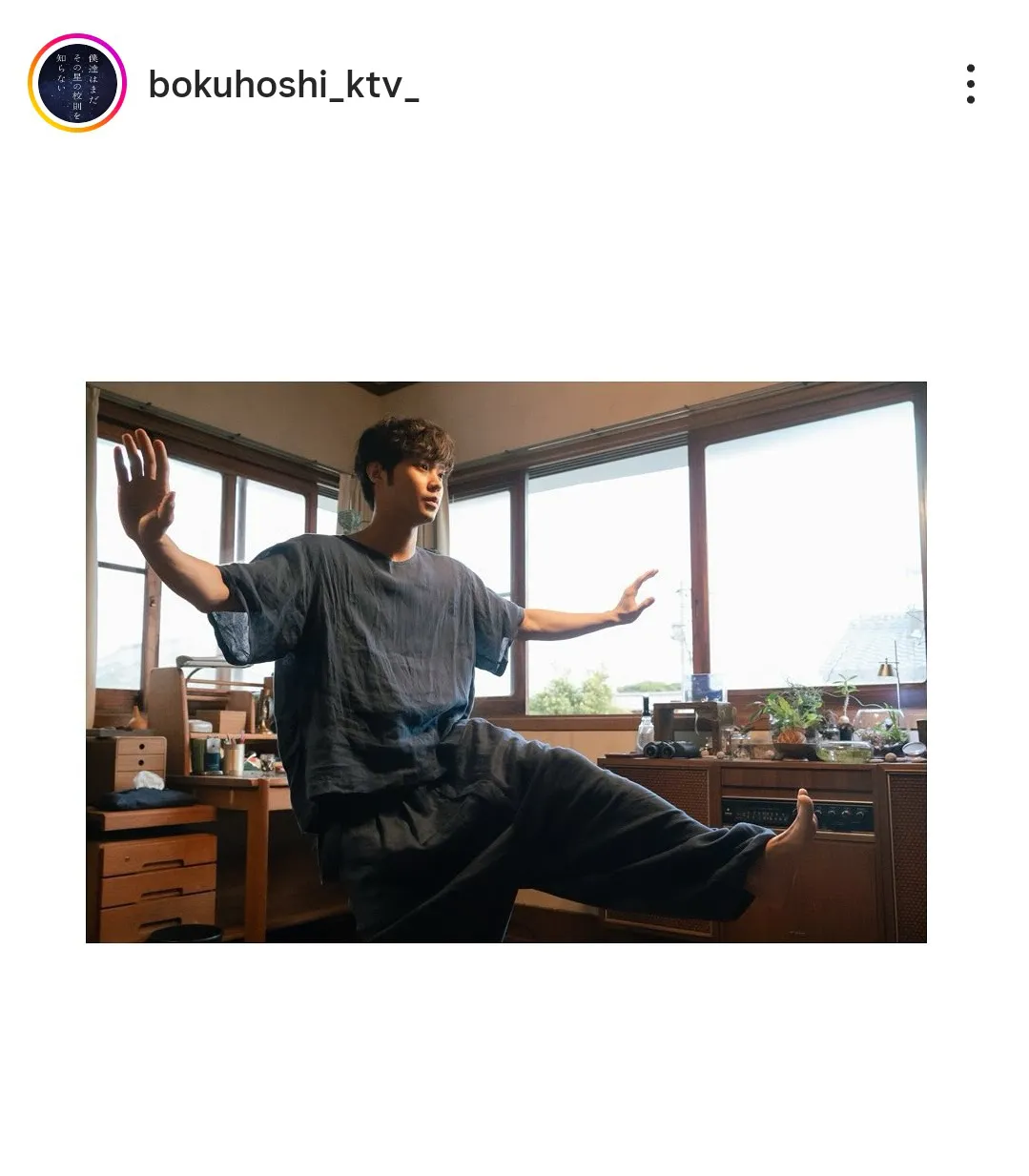View the bokuhoshi_ktv_ profile picture story

click(77, 83)
